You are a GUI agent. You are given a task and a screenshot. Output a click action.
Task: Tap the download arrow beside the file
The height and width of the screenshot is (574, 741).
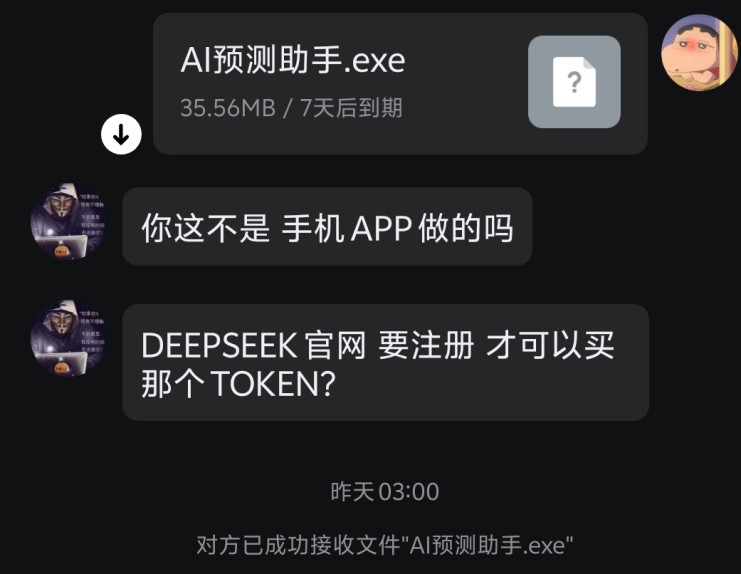[121, 135]
